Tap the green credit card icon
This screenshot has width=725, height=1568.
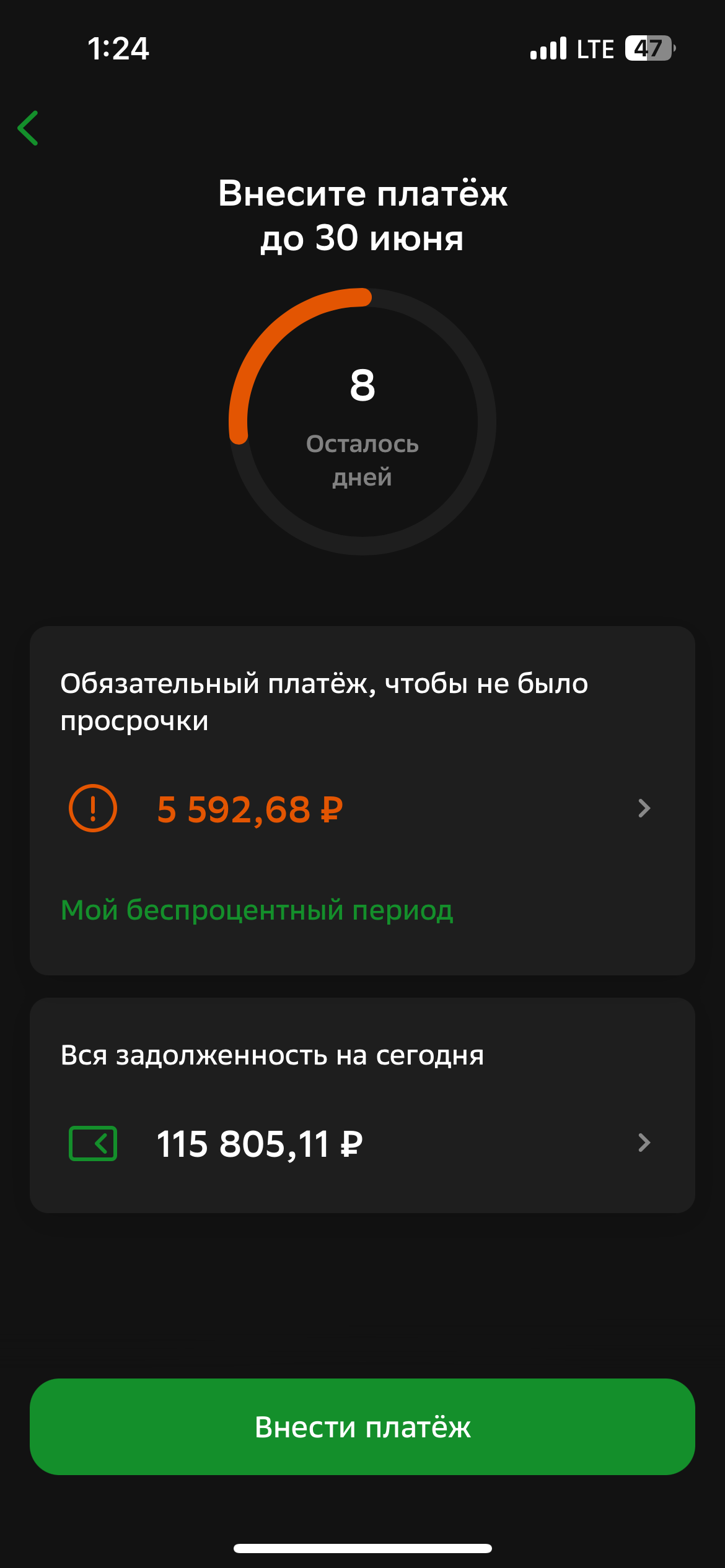[x=92, y=1143]
